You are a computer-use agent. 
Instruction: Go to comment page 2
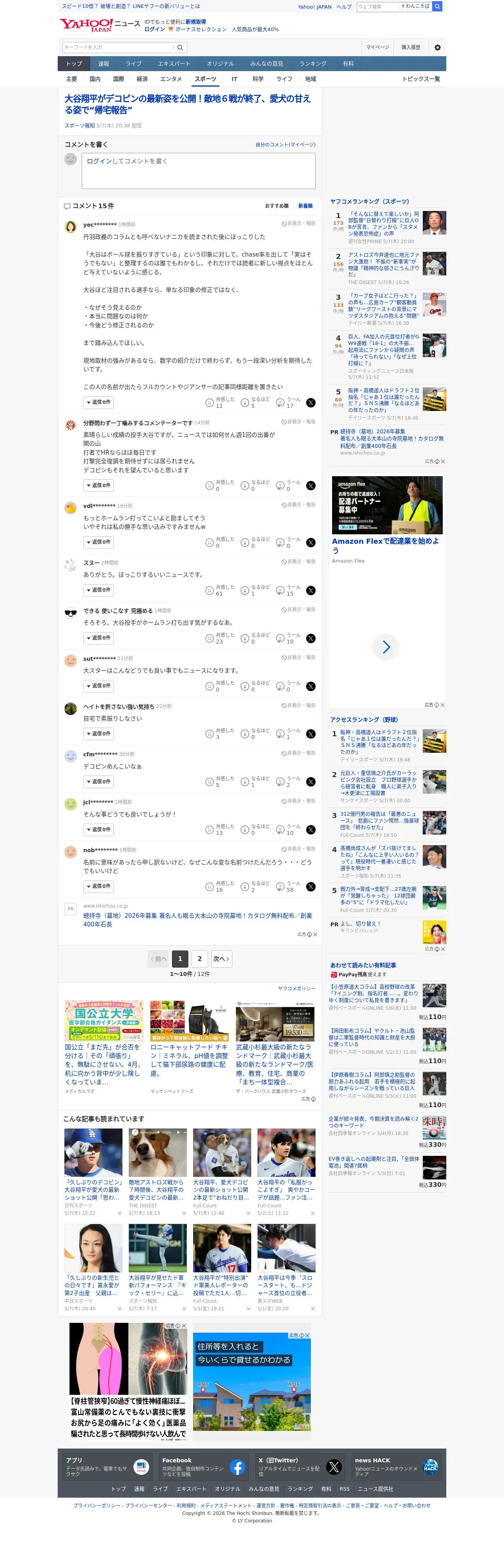point(199,959)
